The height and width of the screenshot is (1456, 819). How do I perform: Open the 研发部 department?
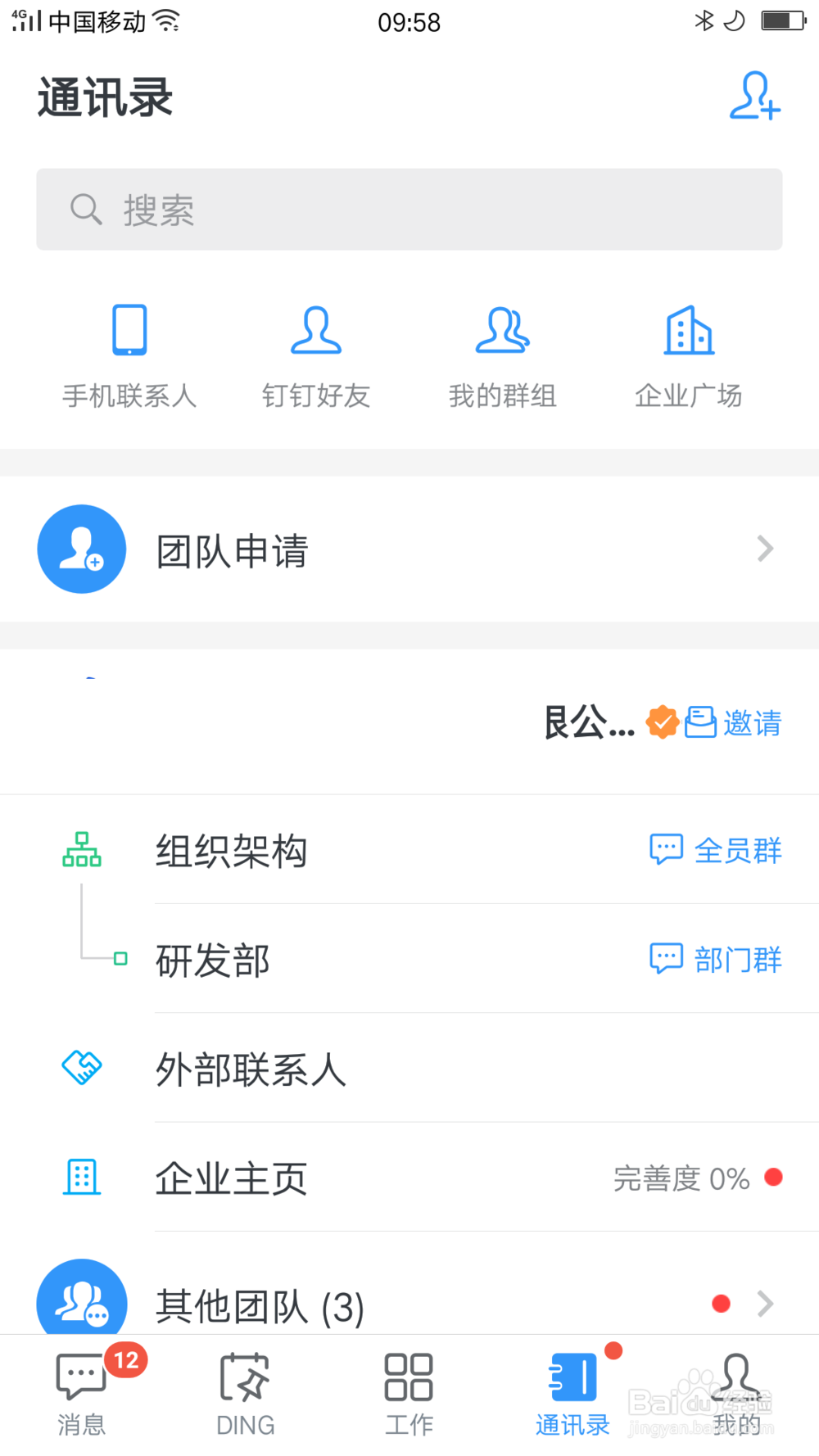click(213, 960)
